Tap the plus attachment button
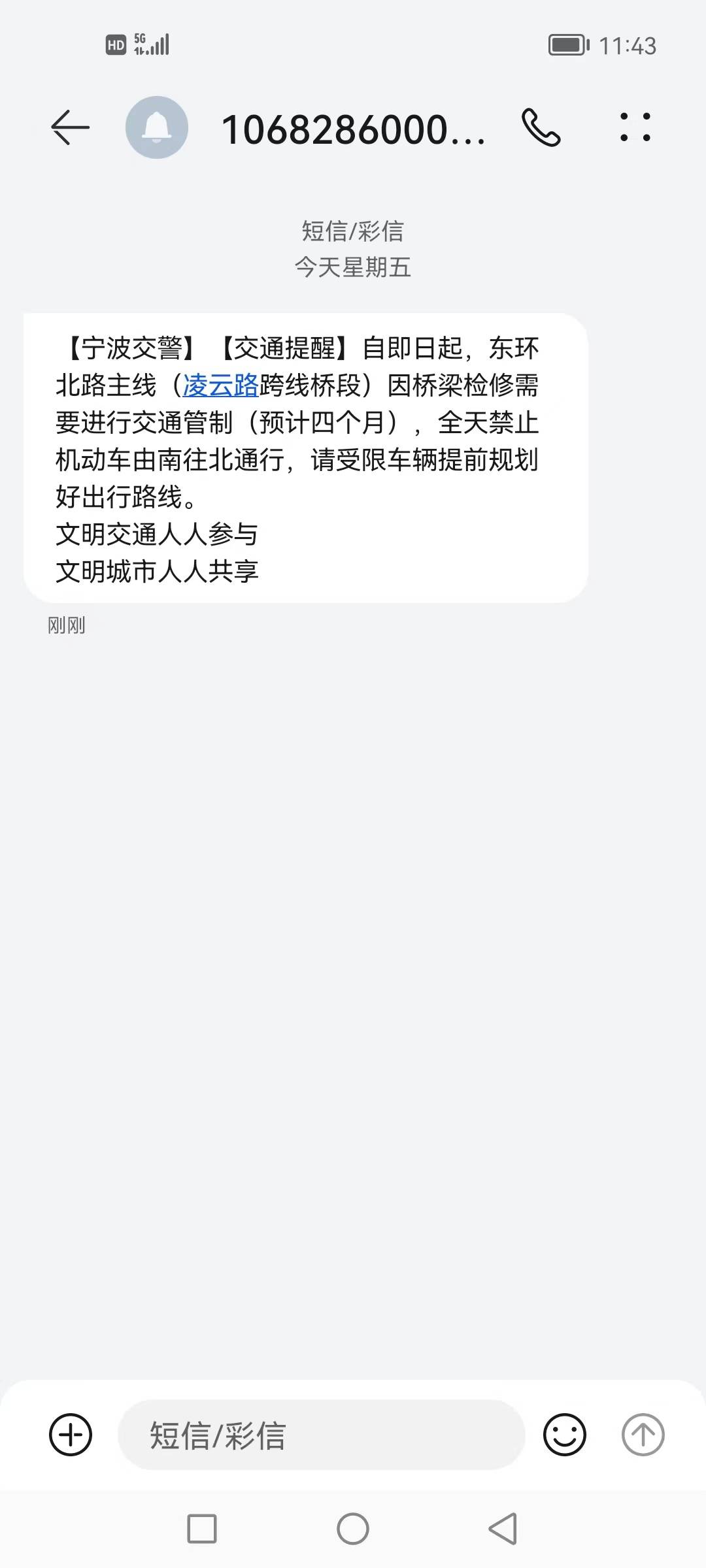The image size is (706, 1568). pyautogui.click(x=71, y=1435)
